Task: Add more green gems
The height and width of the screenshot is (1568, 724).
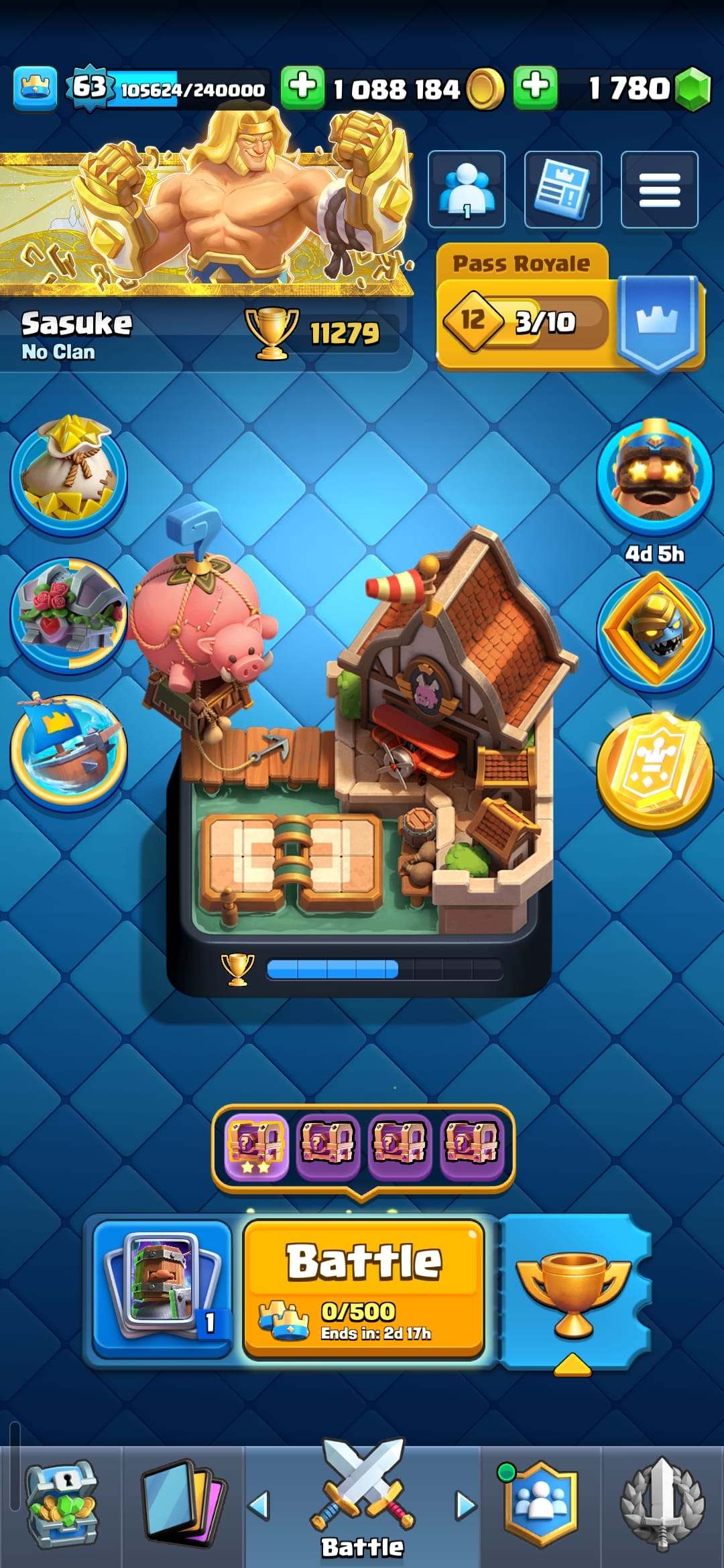Action: pos(535,87)
